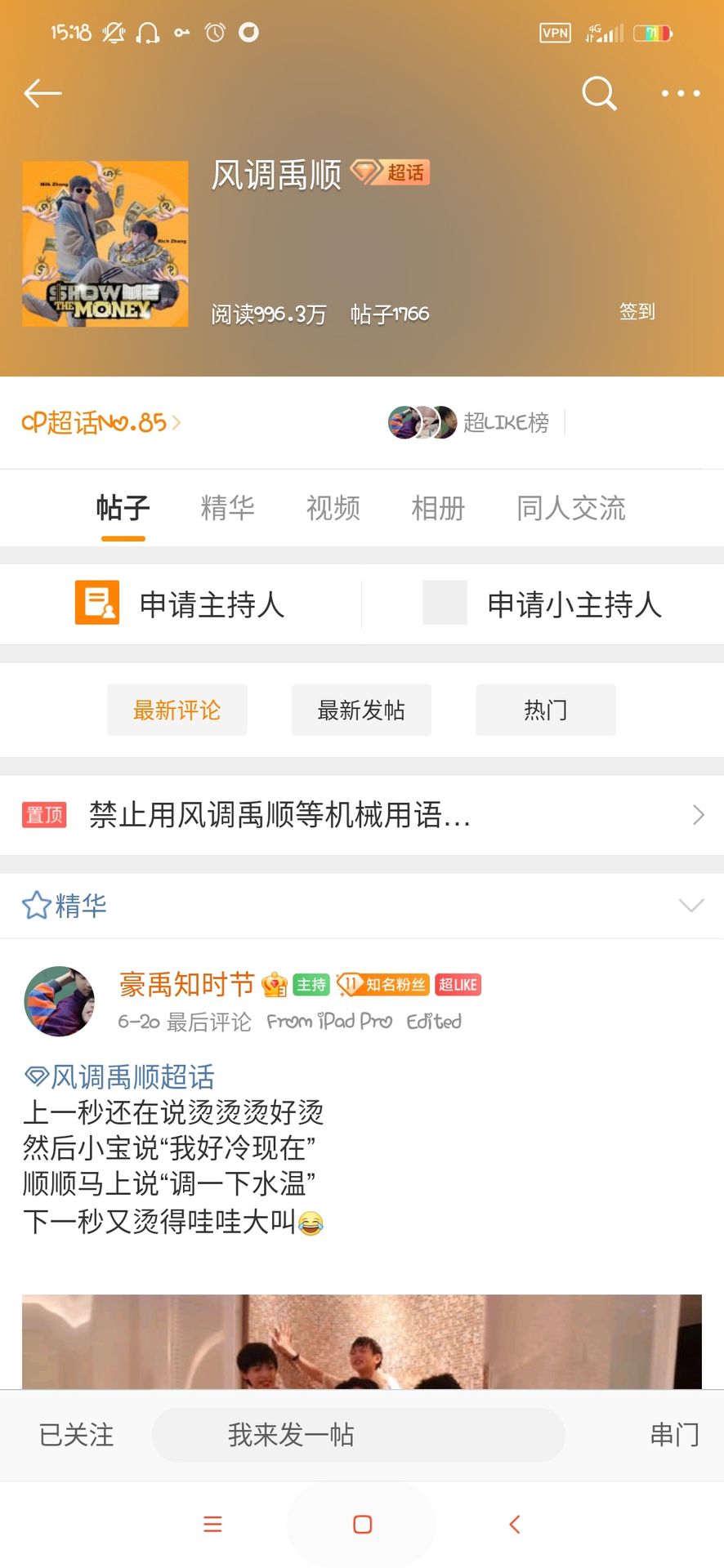724x1568 pixels.
Task: Select 申请主持人 option
Action: pos(181,604)
